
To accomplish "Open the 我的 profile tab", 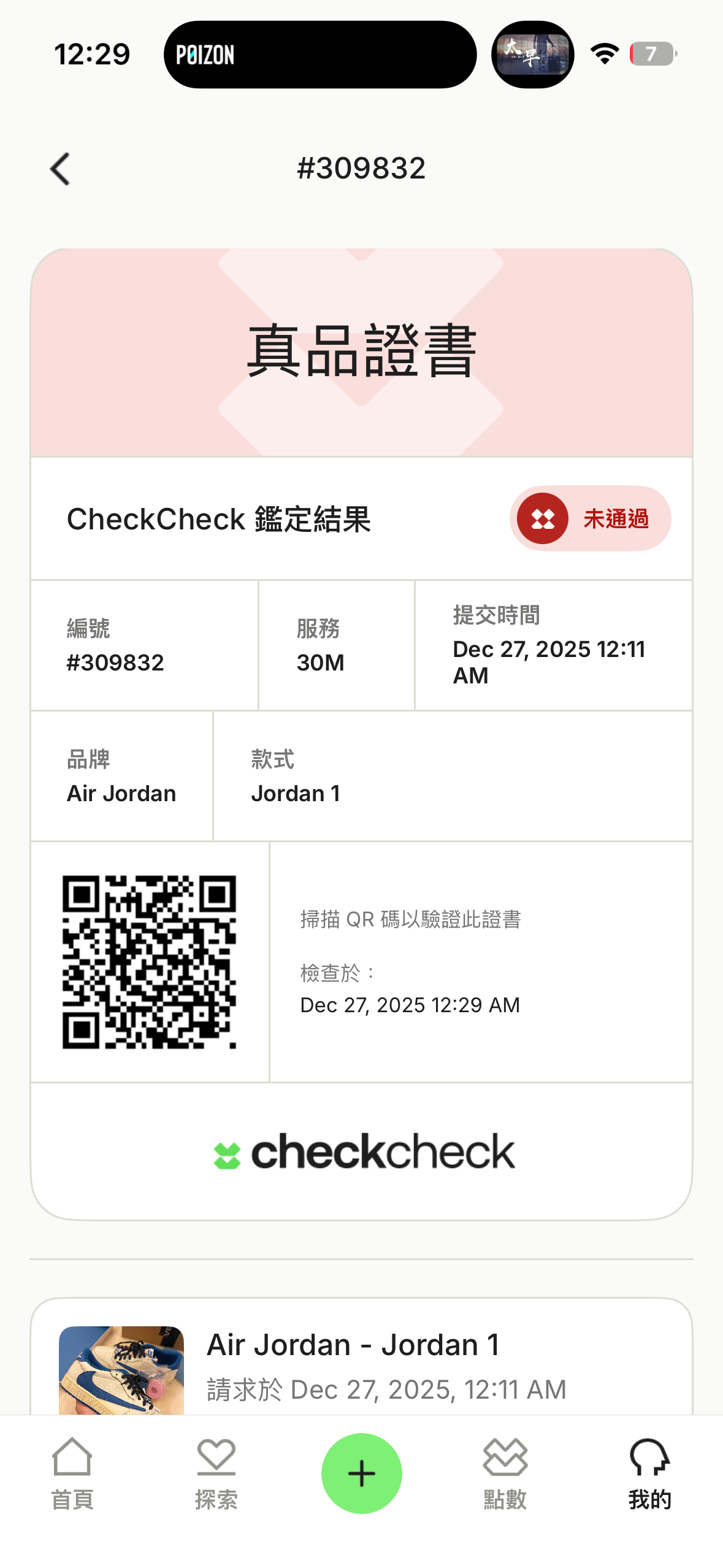I will [x=649, y=1474].
